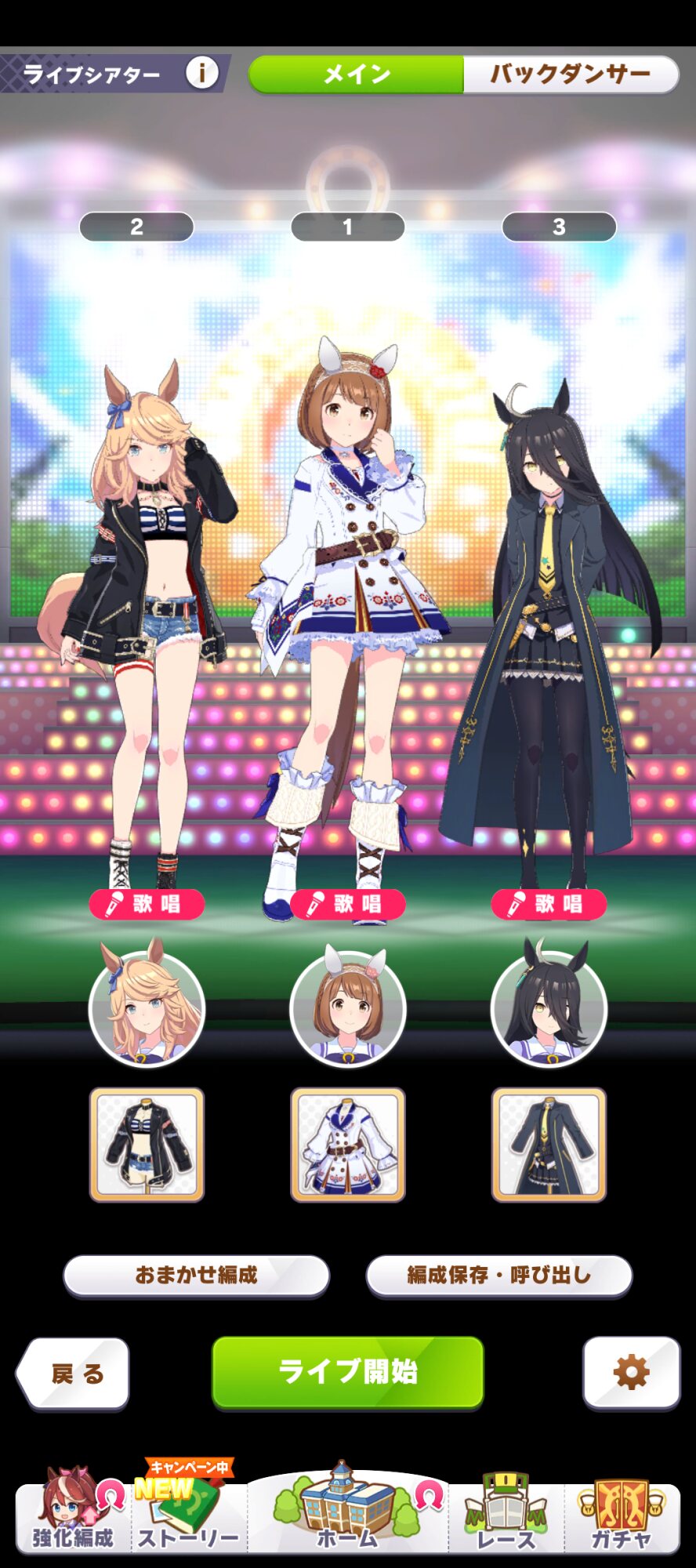Tap おまかせ編成 for auto formation

point(196,1275)
